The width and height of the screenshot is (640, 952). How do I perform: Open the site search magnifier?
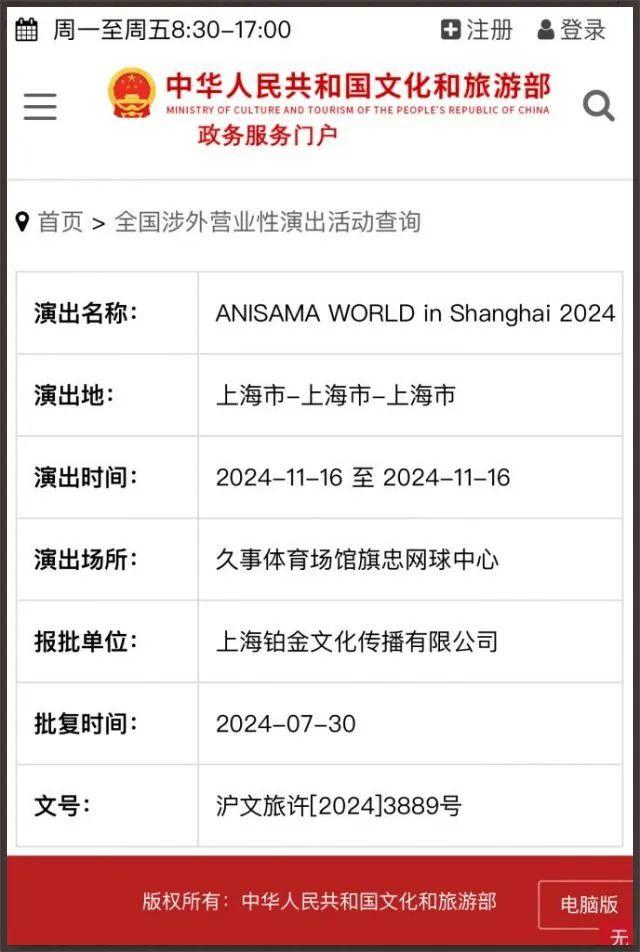598,105
